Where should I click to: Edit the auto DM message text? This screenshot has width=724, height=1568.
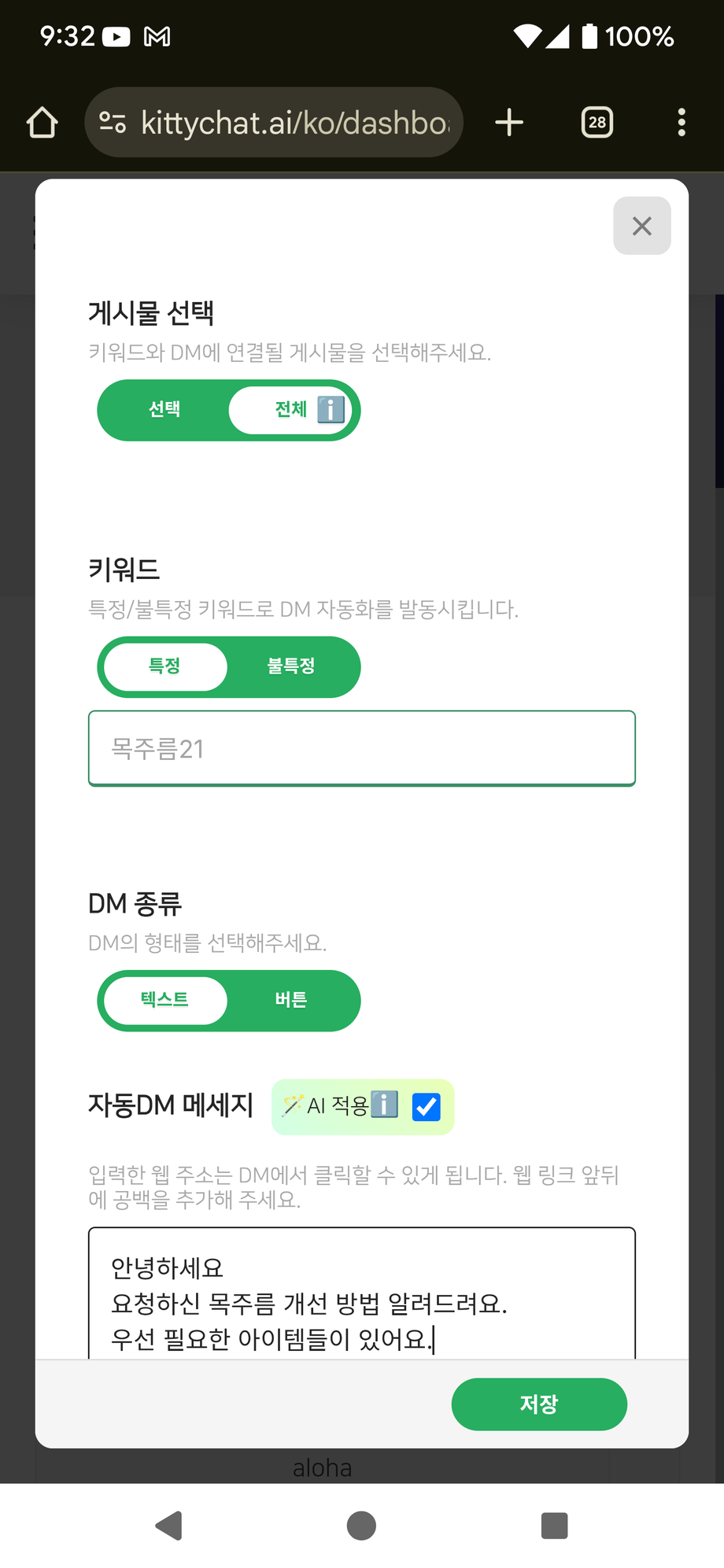click(361, 1302)
